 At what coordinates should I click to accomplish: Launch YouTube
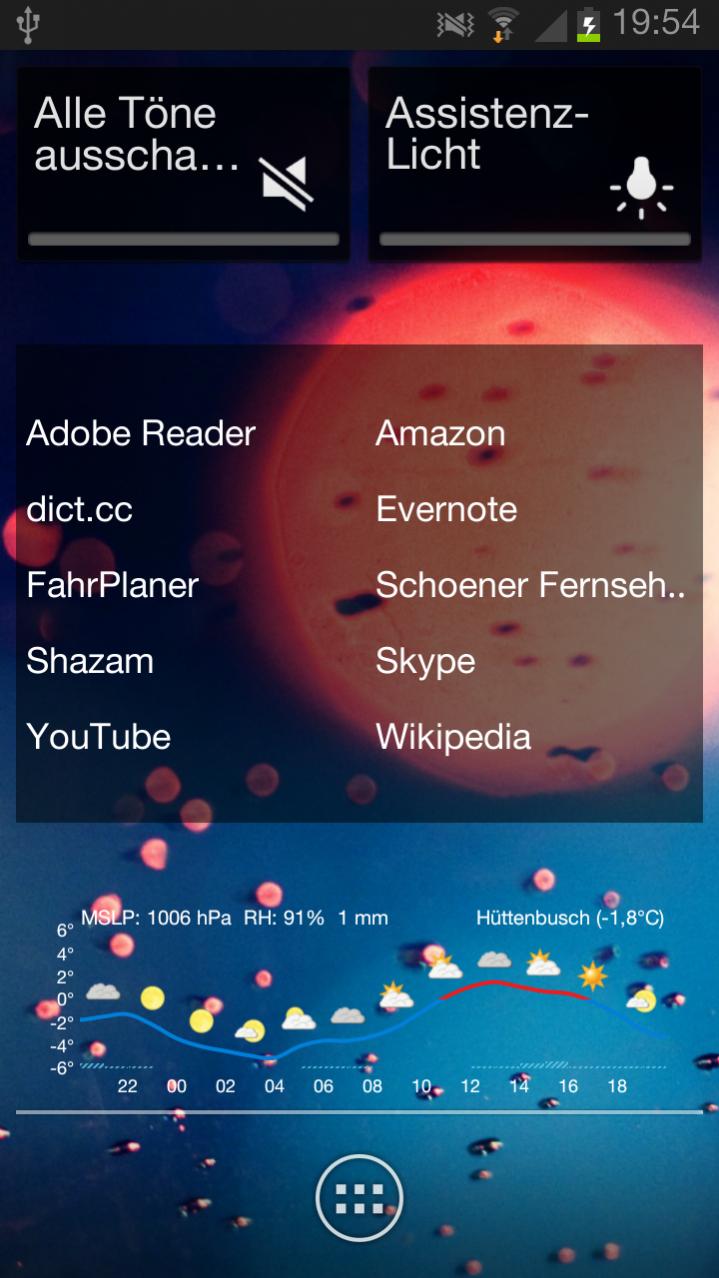98,738
